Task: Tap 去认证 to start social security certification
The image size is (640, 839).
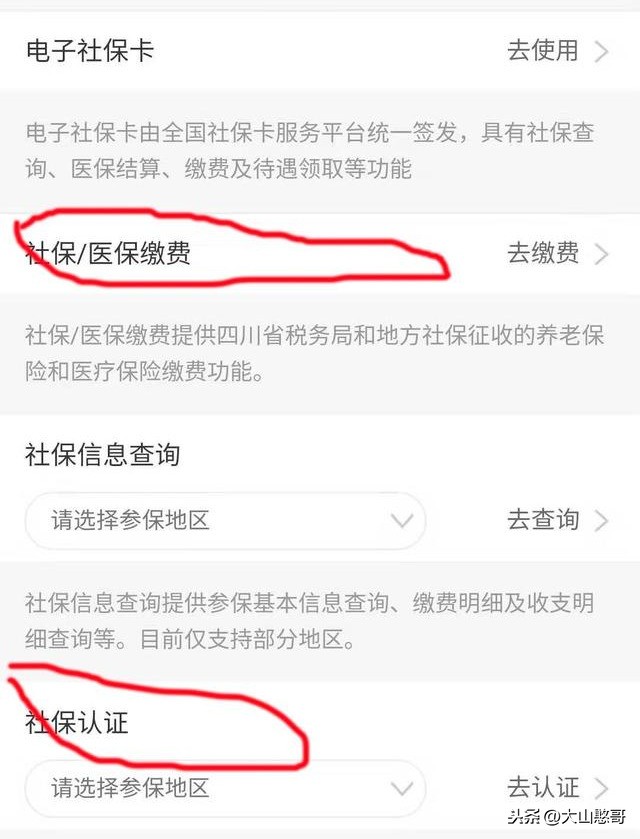Action: point(555,788)
